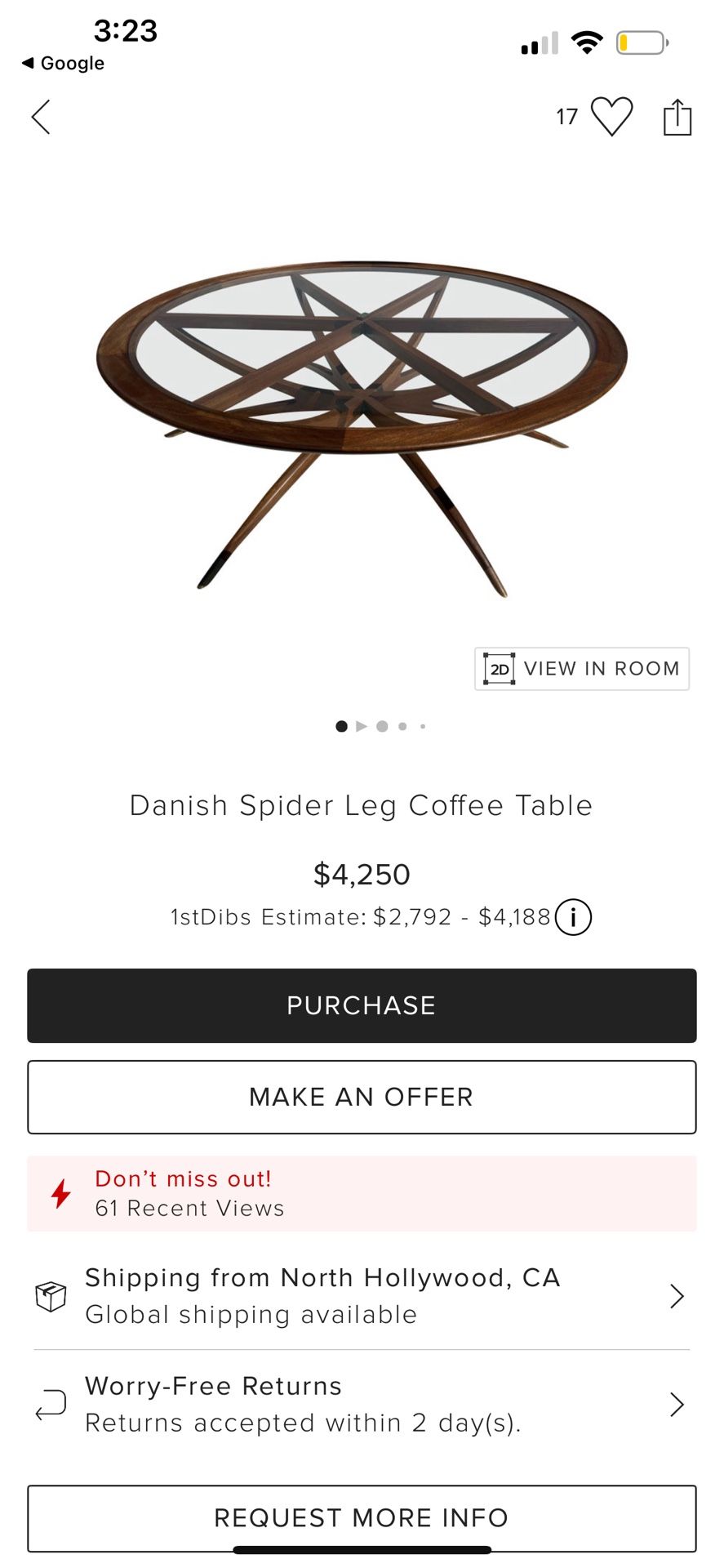Tap the Wi-Fi icon in the status bar
Screen dimensions: 724x1568
click(x=586, y=41)
